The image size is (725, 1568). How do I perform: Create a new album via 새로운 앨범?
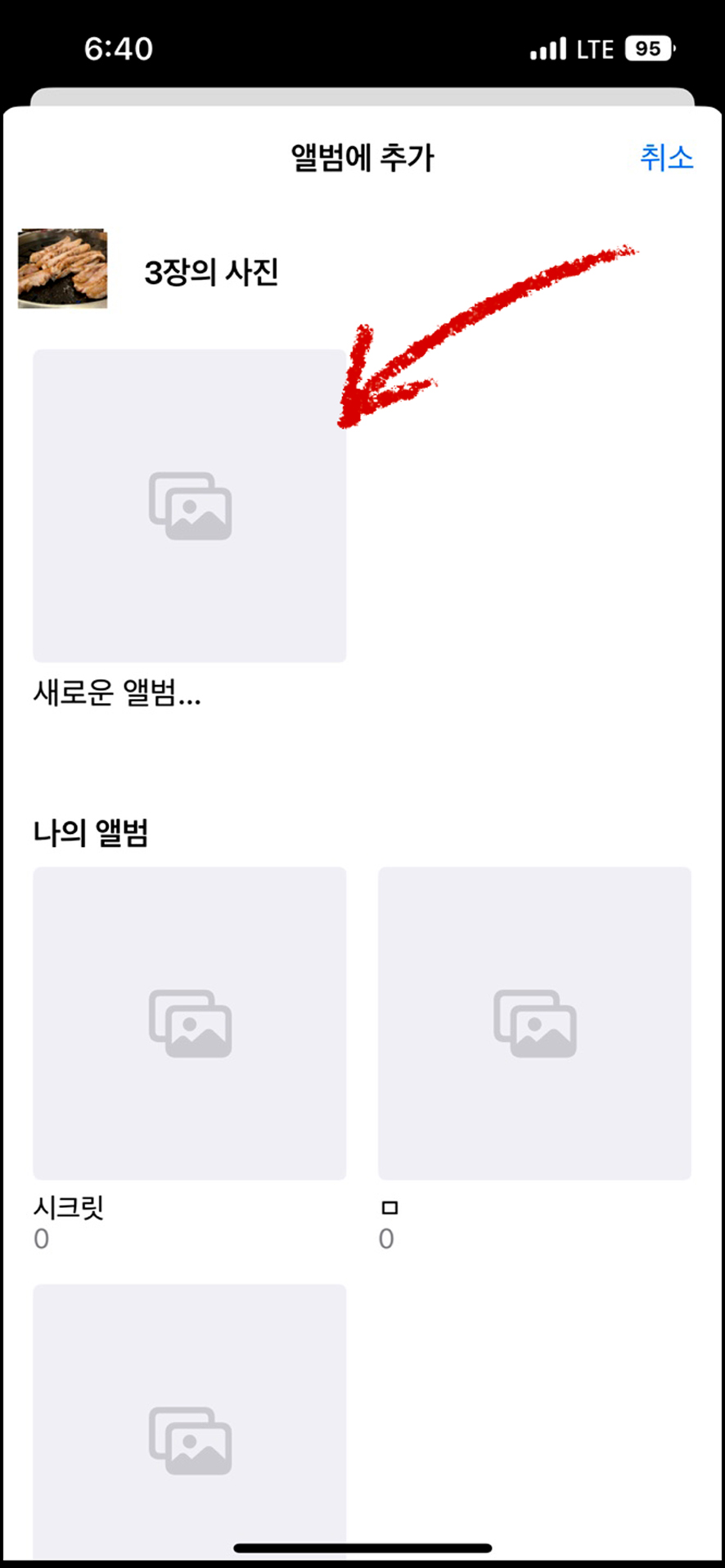(189, 506)
